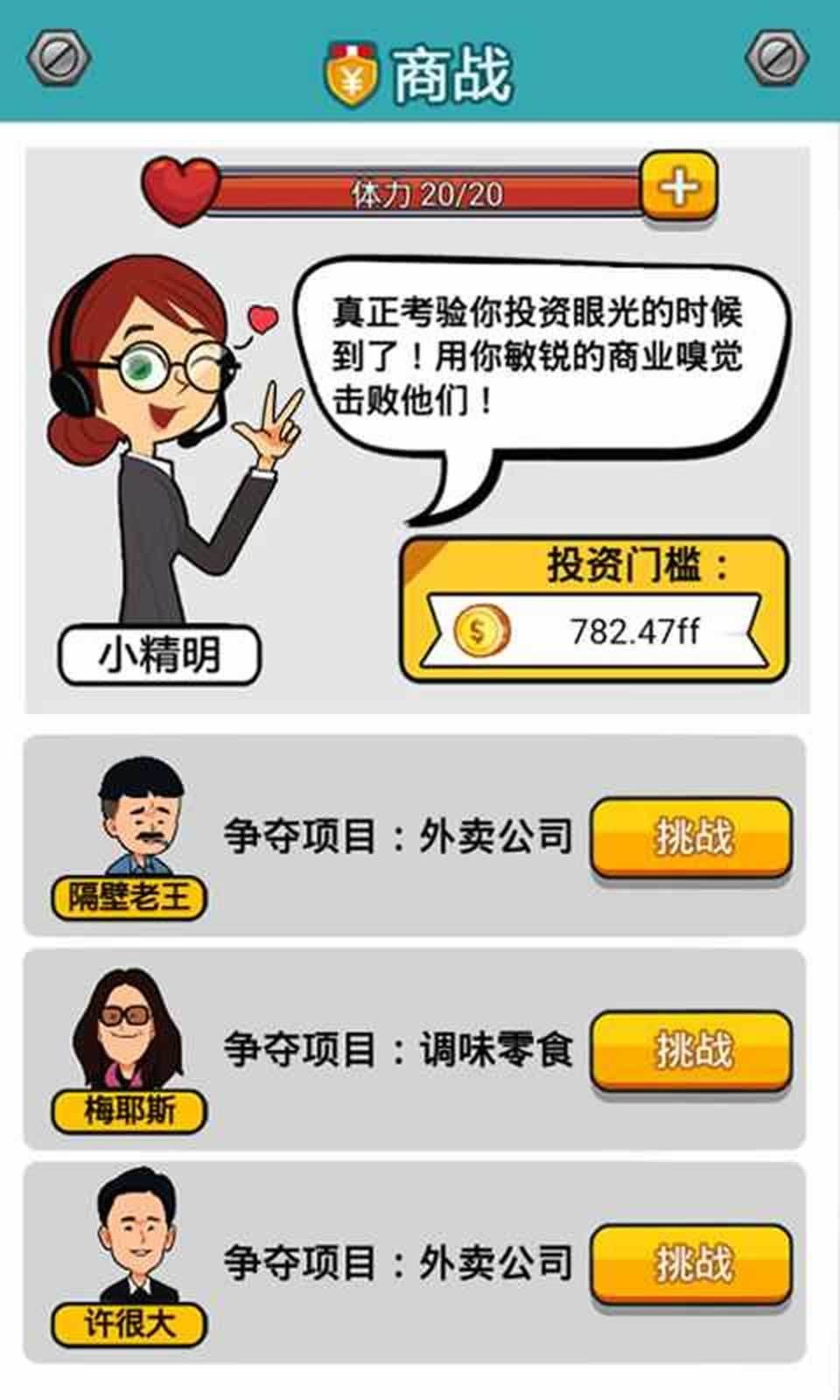Challenge 许很大 for 外卖公司

click(691, 1263)
